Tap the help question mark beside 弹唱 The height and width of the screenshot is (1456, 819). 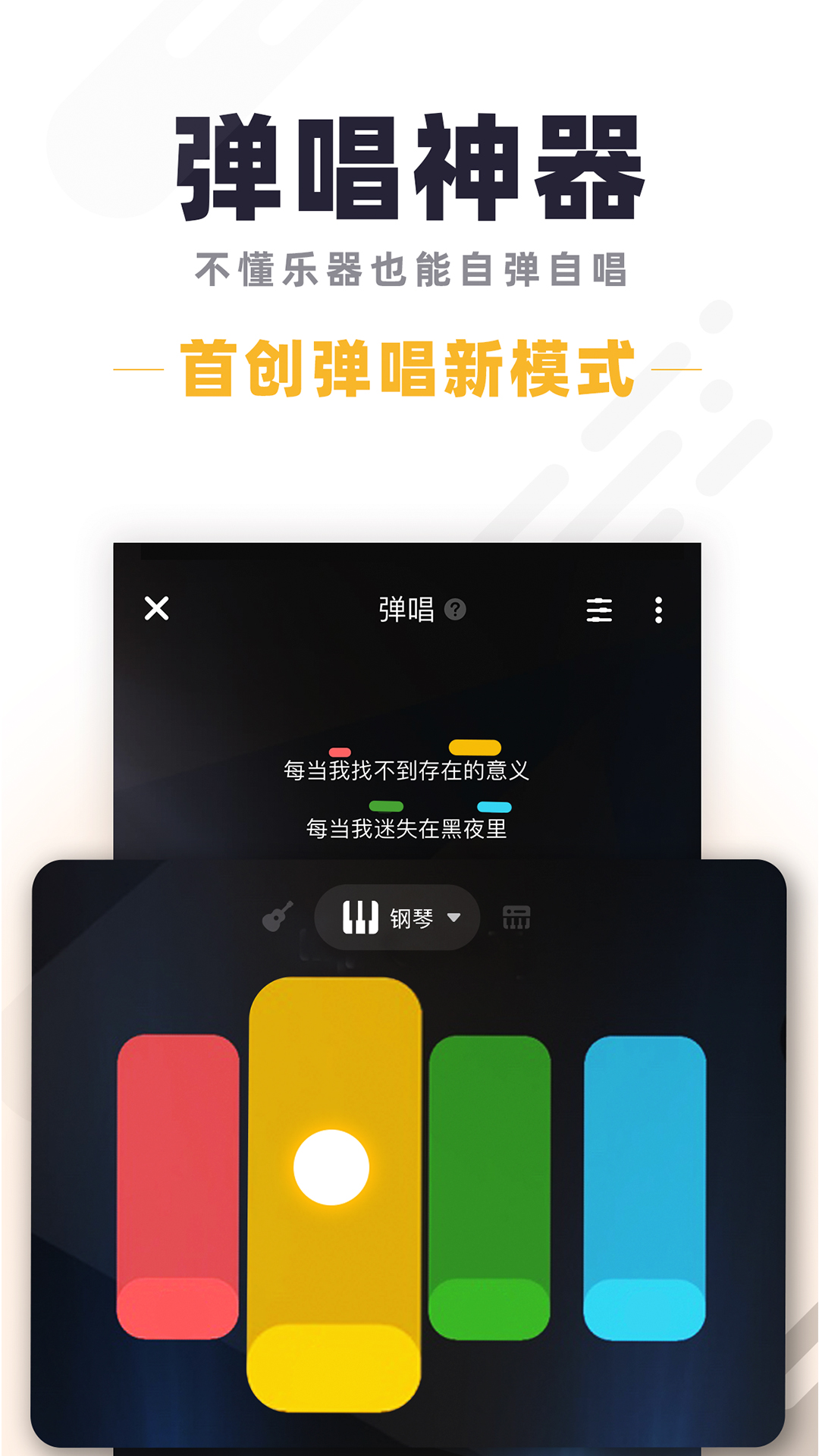coord(454,607)
